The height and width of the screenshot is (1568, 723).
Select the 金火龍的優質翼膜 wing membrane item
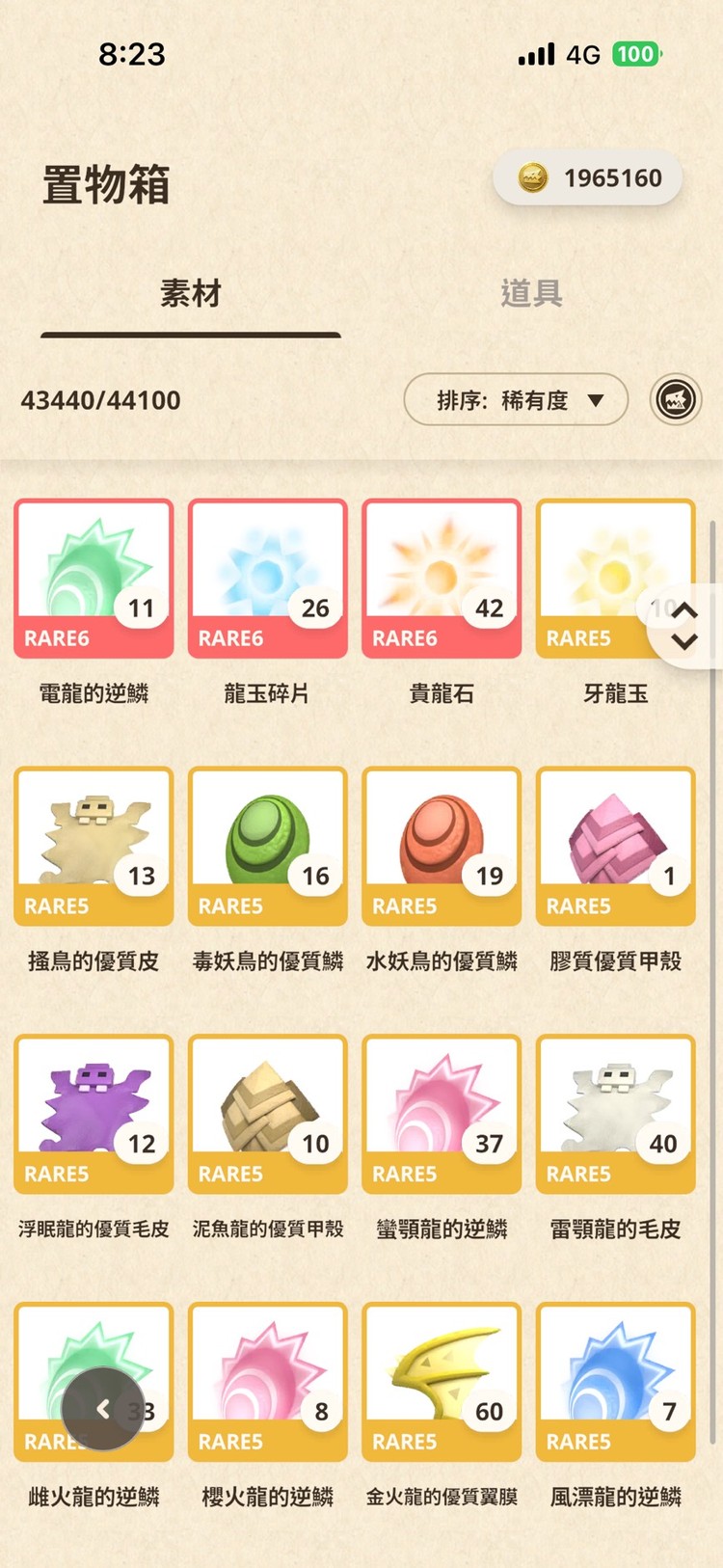[x=441, y=1379]
